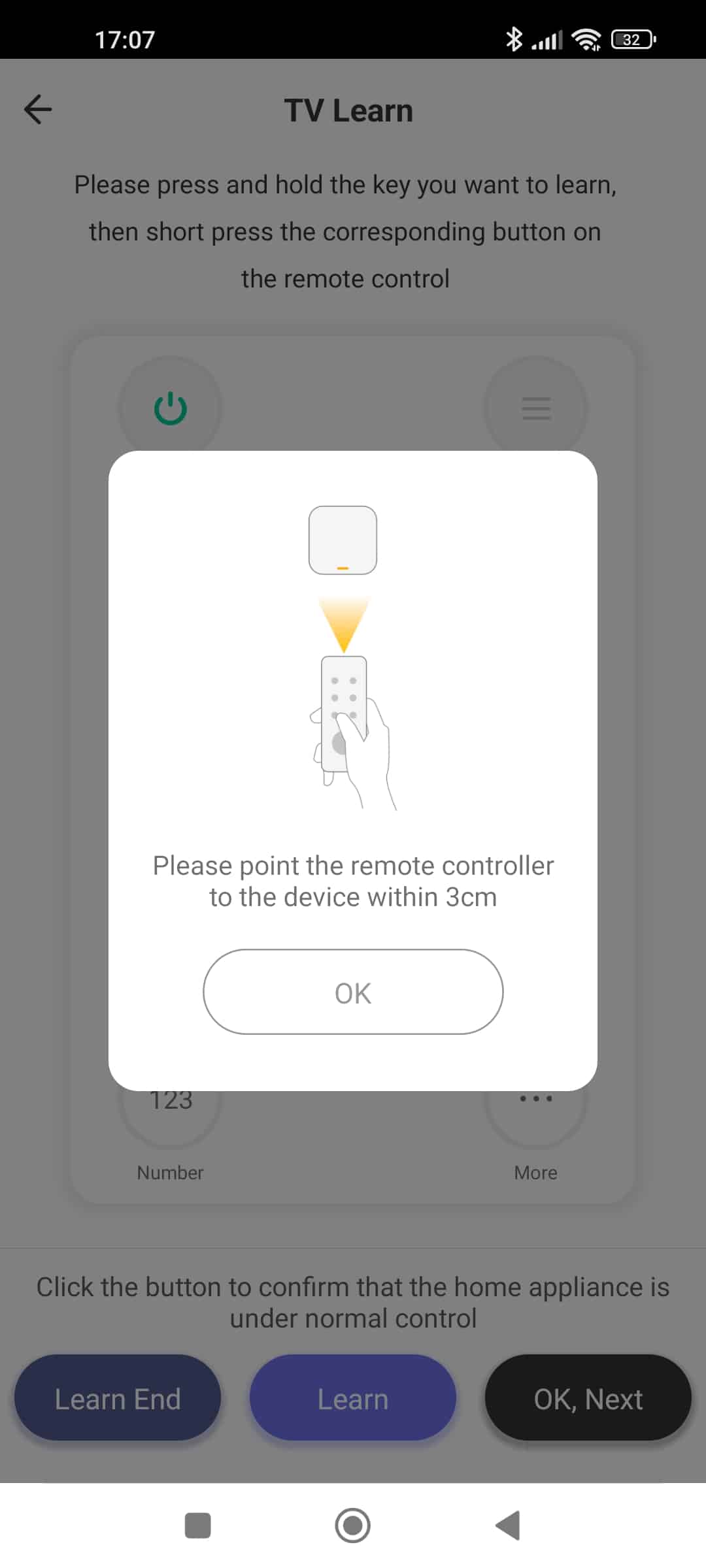The width and height of the screenshot is (706, 1568).
Task: Open the 123 Number keypad
Action: (170, 1111)
